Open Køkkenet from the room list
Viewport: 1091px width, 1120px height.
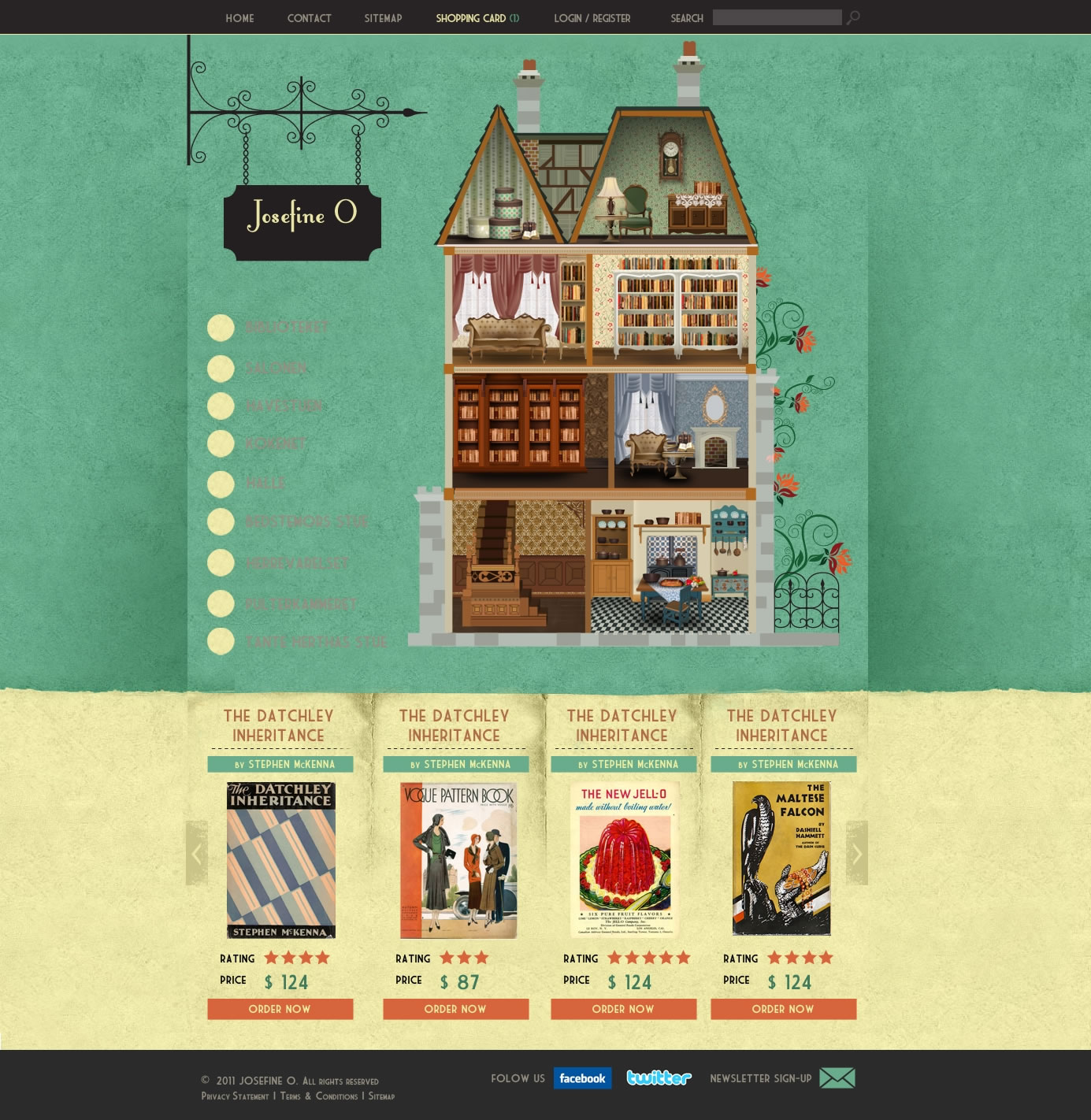[x=275, y=443]
